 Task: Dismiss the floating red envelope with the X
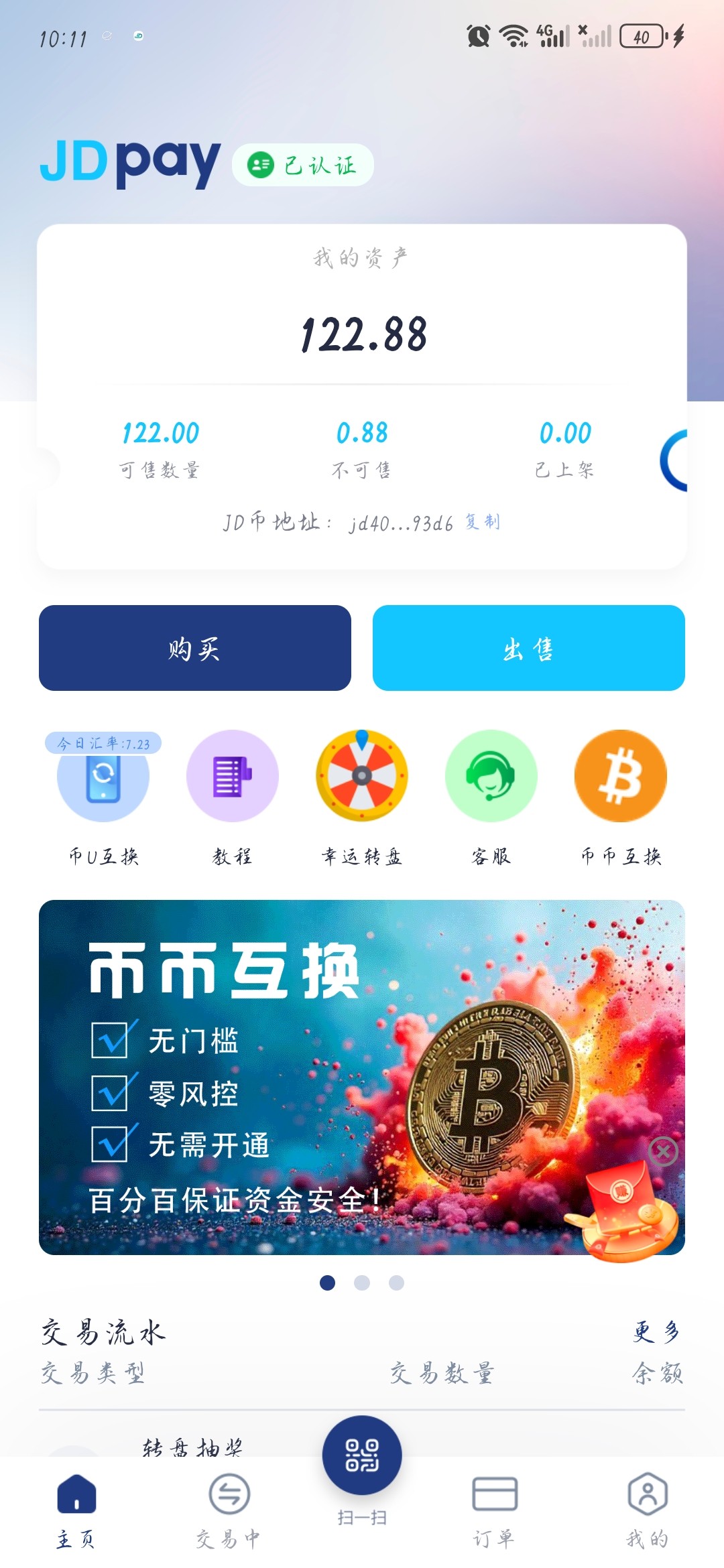pyautogui.click(x=664, y=1152)
